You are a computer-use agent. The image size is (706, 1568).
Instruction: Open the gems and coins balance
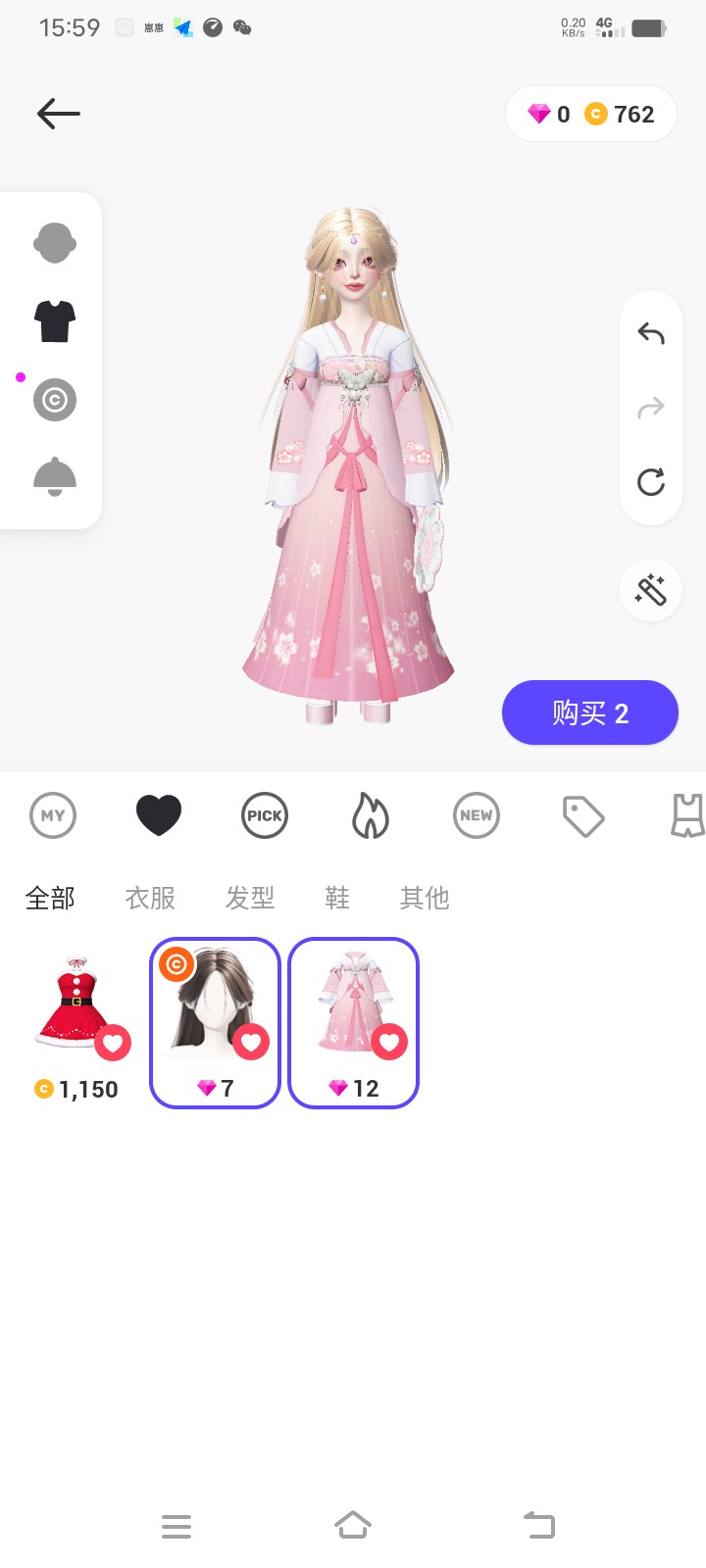591,115
